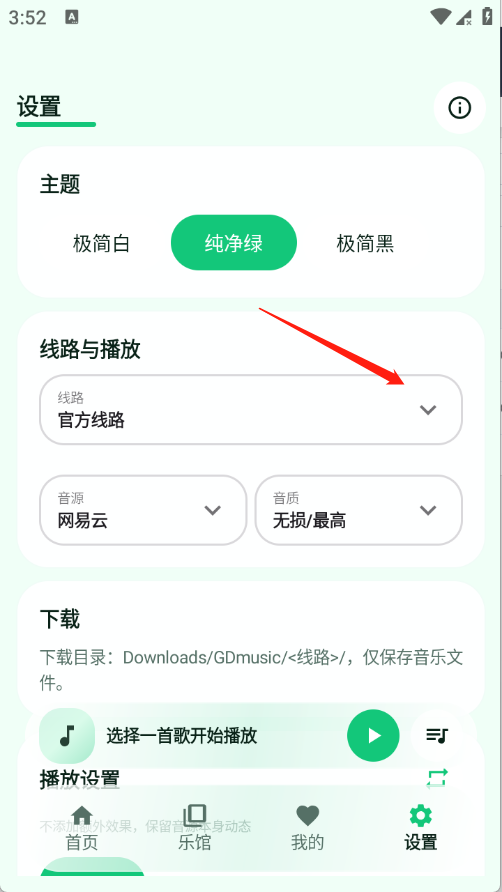This screenshot has width=502, height=892.
Task: Go to the 首页 tab
Action: (x=82, y=828)
